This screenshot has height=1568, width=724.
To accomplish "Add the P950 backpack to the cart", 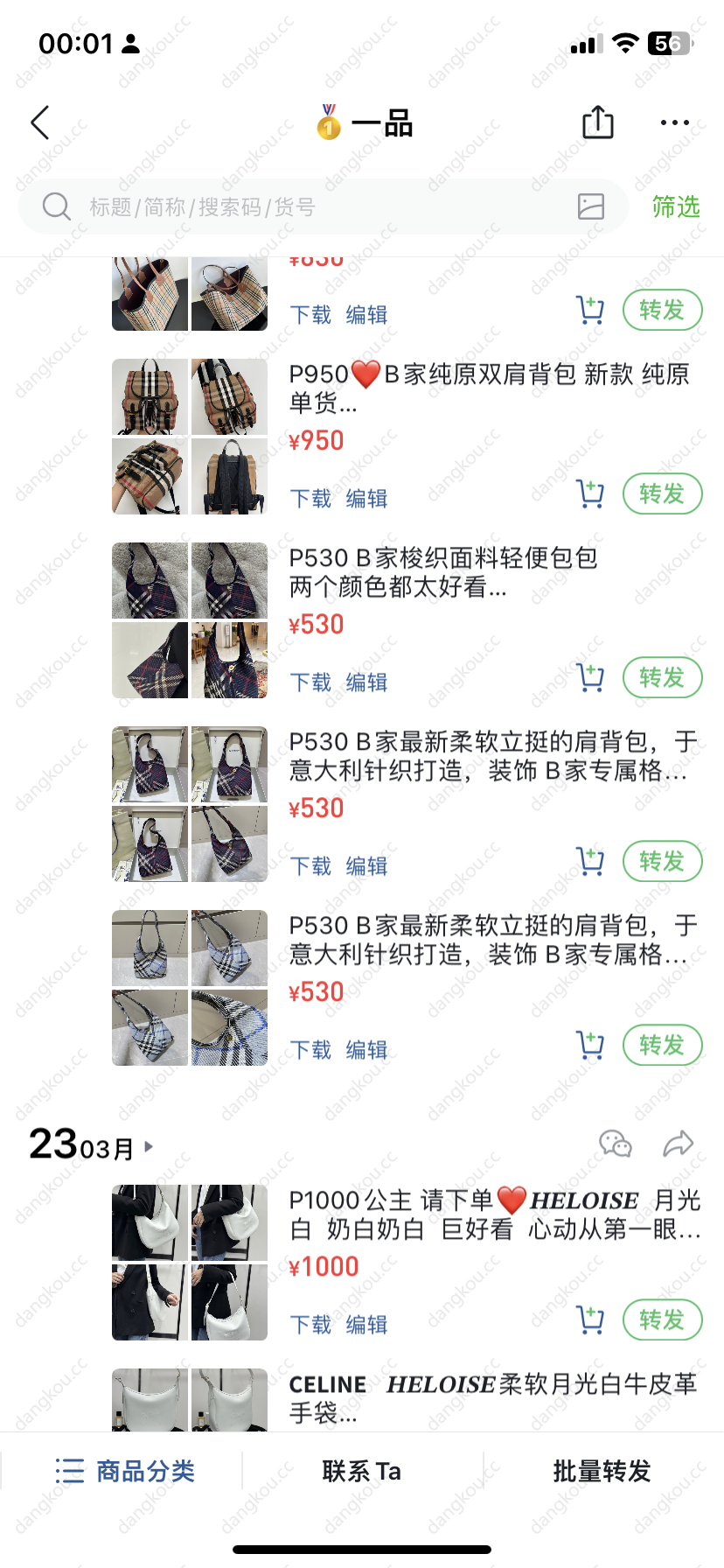I will [x=590, y=493].
